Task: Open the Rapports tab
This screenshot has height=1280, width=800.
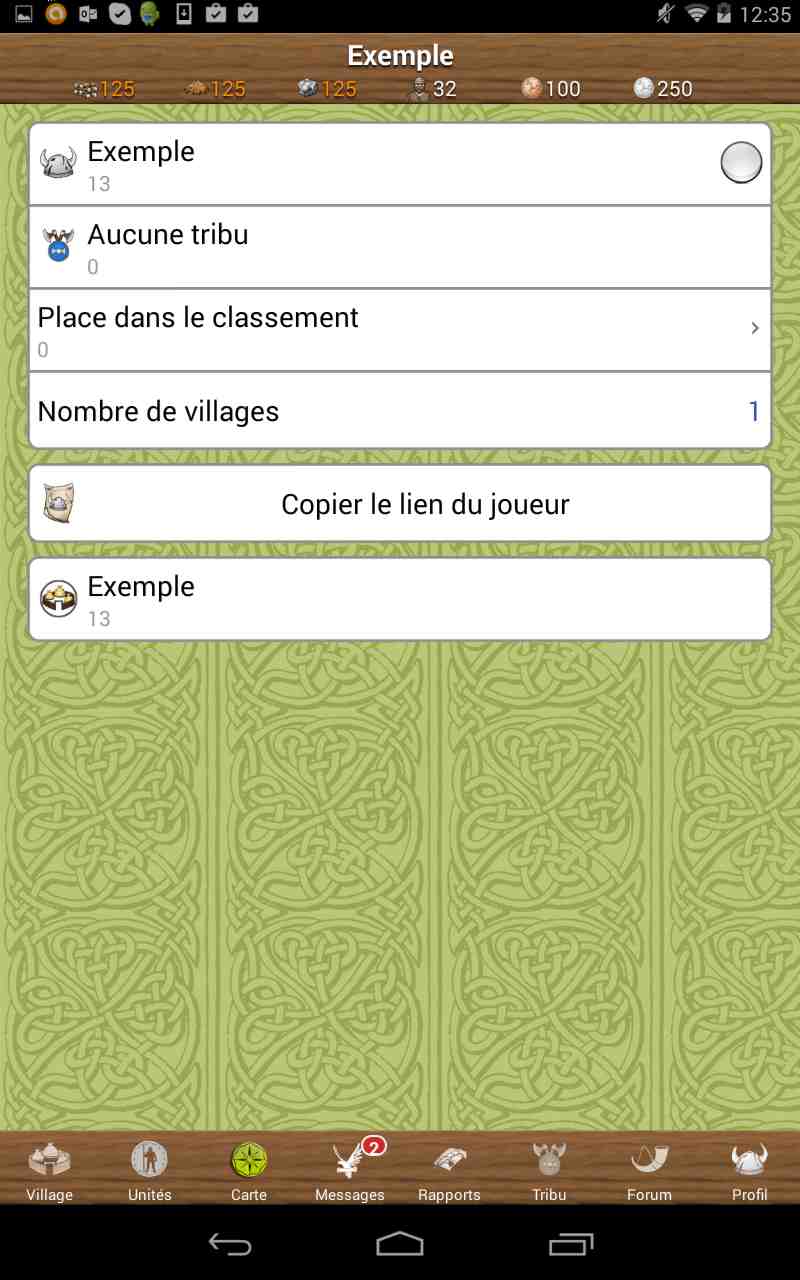Action: coord(449,1169)
